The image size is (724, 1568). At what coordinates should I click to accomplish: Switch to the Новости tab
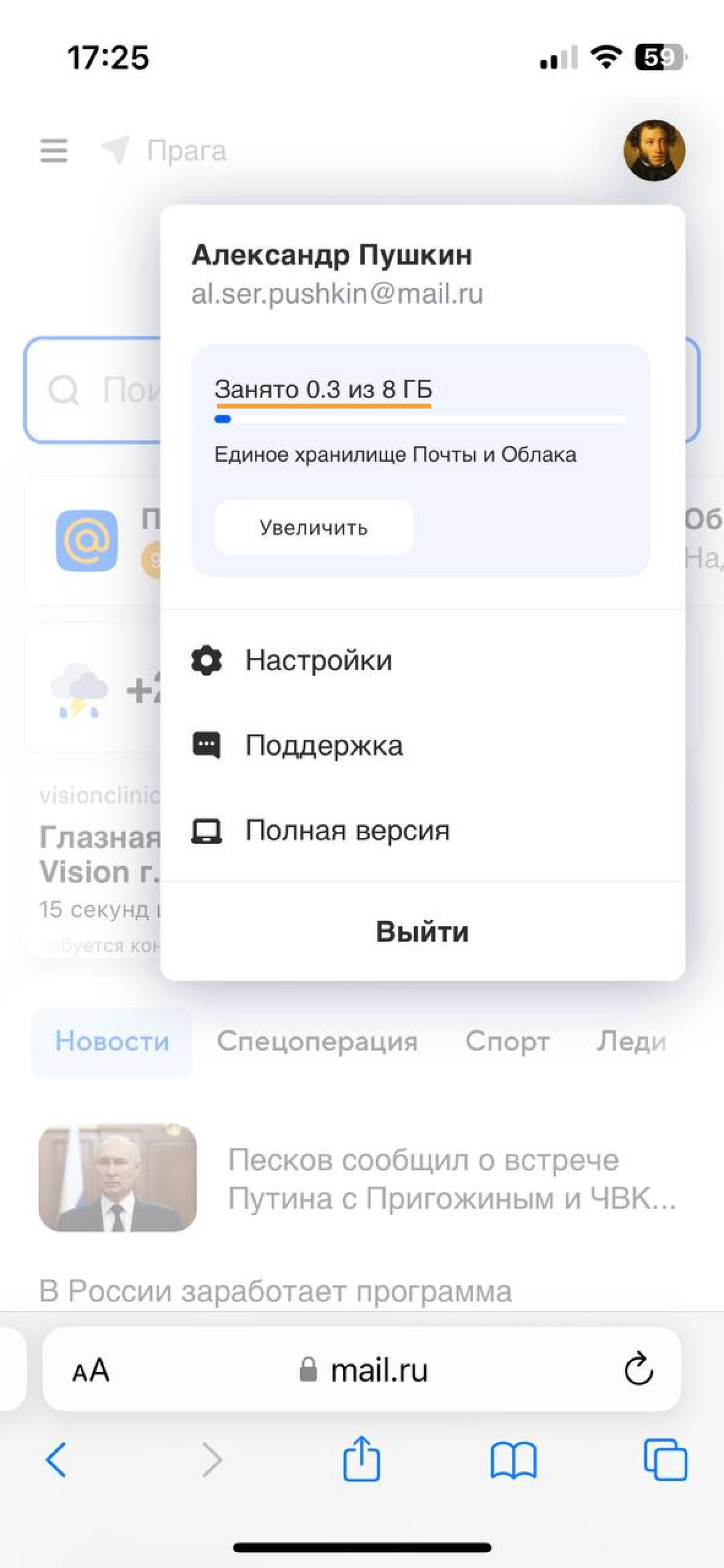click(112, 1041)
